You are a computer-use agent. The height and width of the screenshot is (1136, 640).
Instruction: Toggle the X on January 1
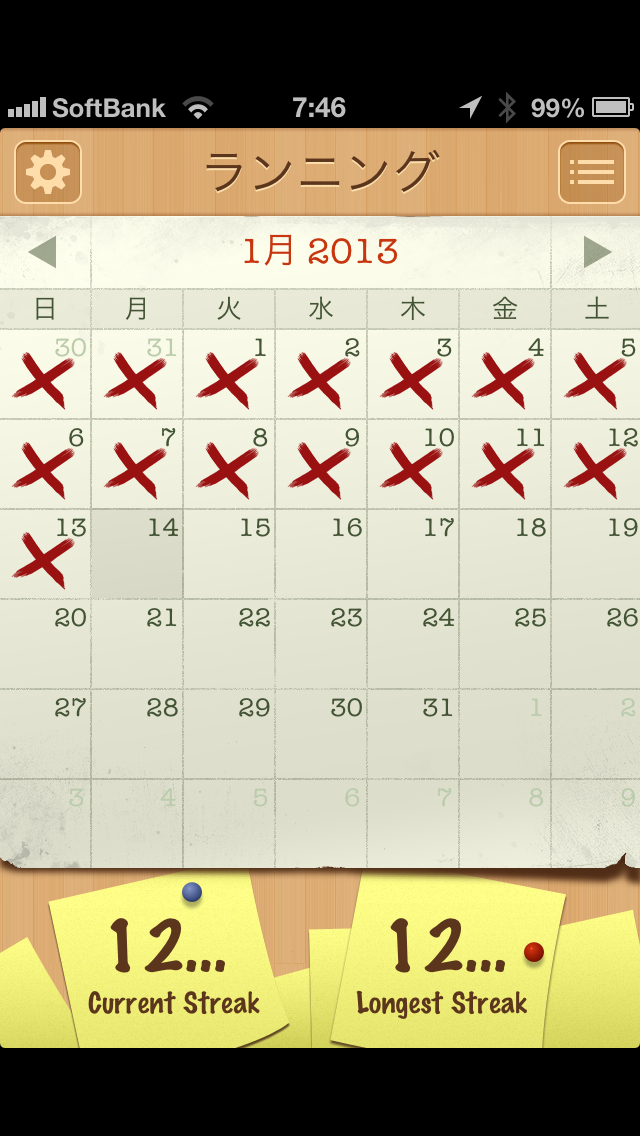[x=229, y=374]
